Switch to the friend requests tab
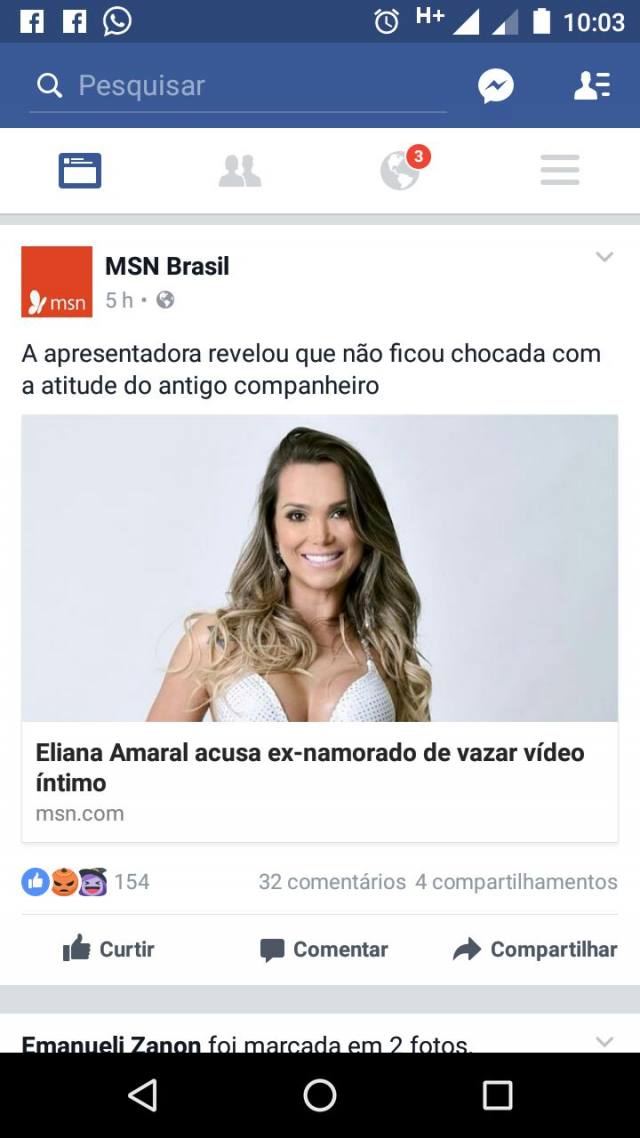This screenshot has height=1138, width=640. [240, 171]
